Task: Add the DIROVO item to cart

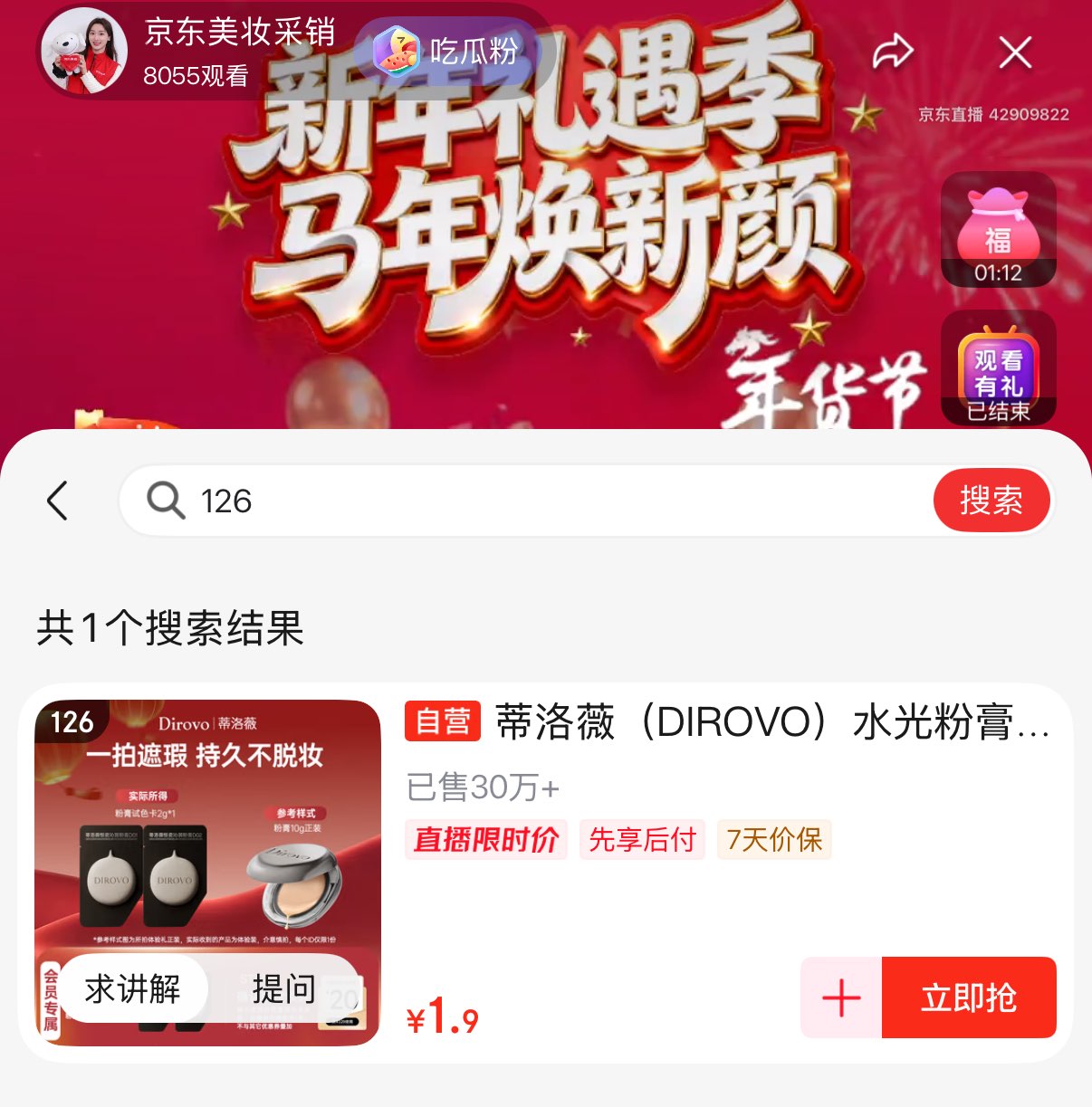Action: pyautogui.click(x=841, y=997)
